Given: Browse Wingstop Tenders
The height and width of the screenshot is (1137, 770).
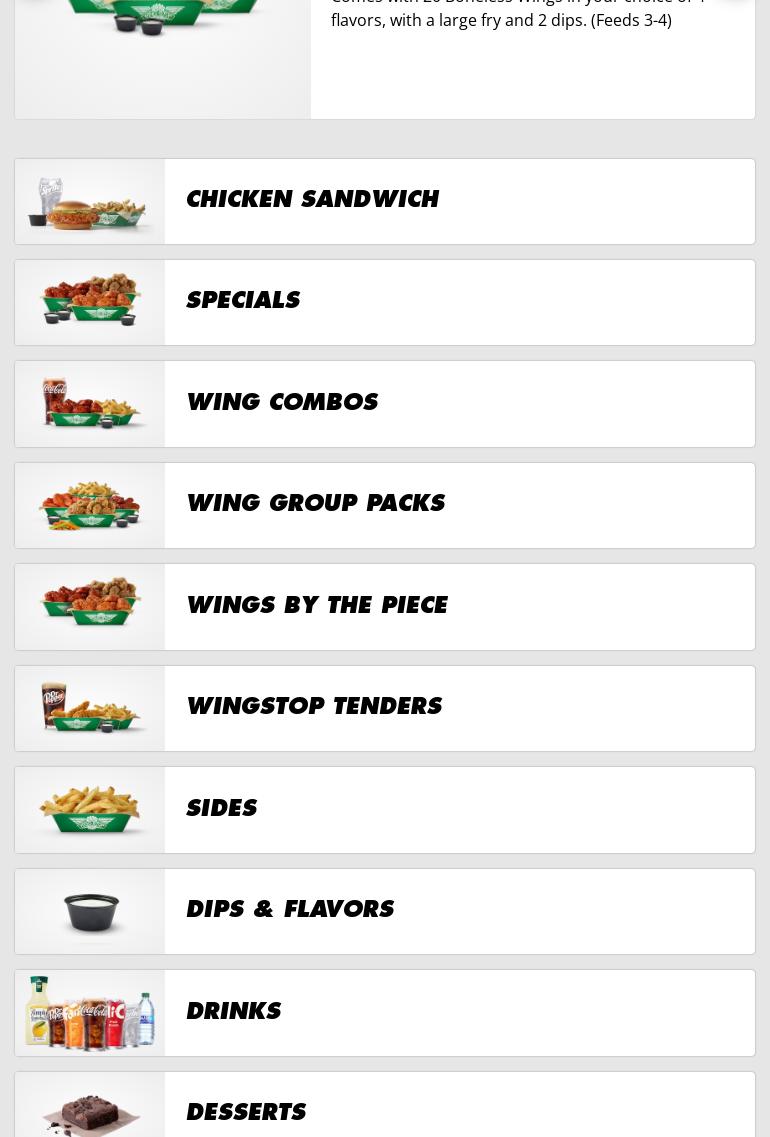Looking at the screenshot, I should pos(385,708).
